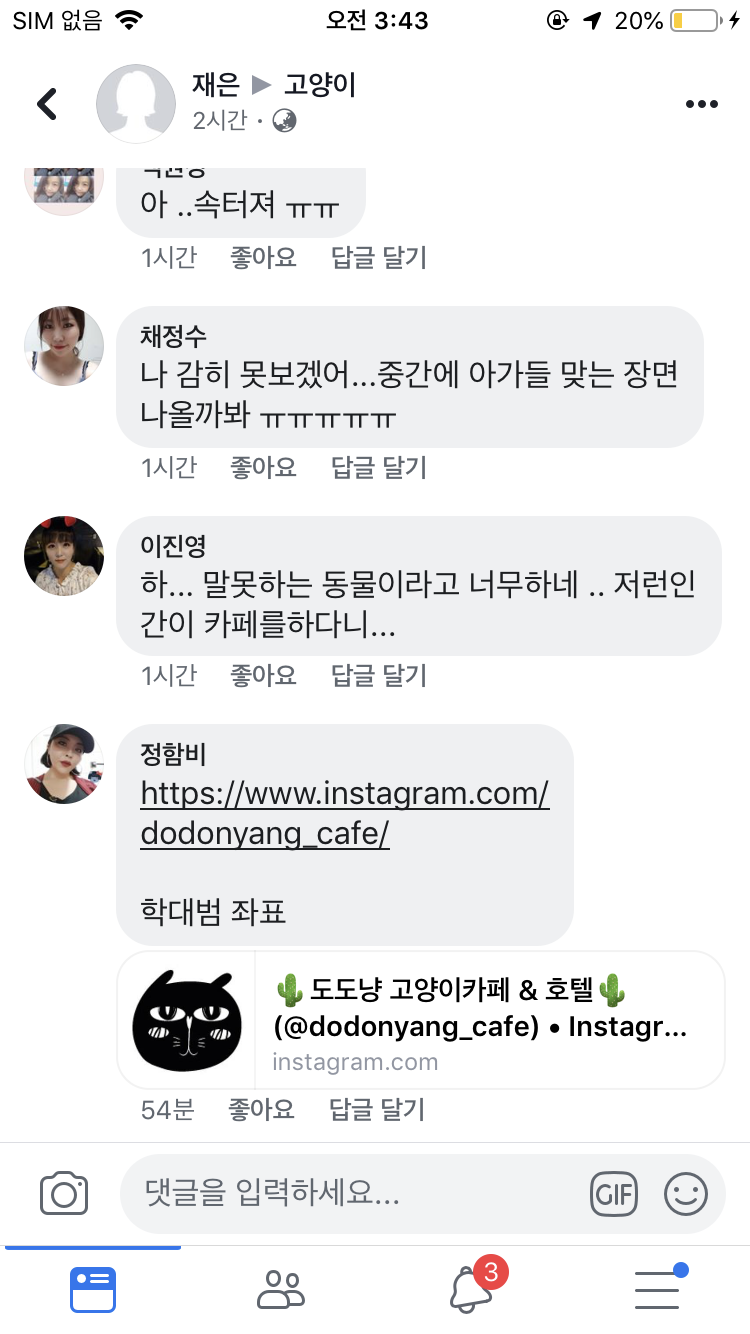Image resolution: width=750 pixels, height=1334 pixels.
Task: Tap the camera icon to attach photo
Action: 64,1194
